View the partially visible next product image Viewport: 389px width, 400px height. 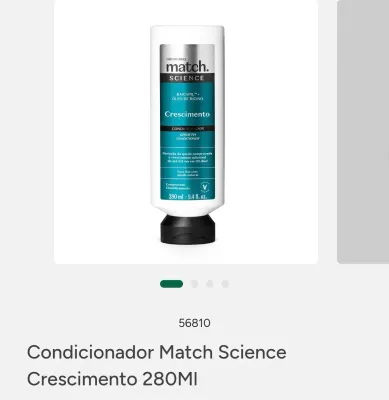coord(363,132)
